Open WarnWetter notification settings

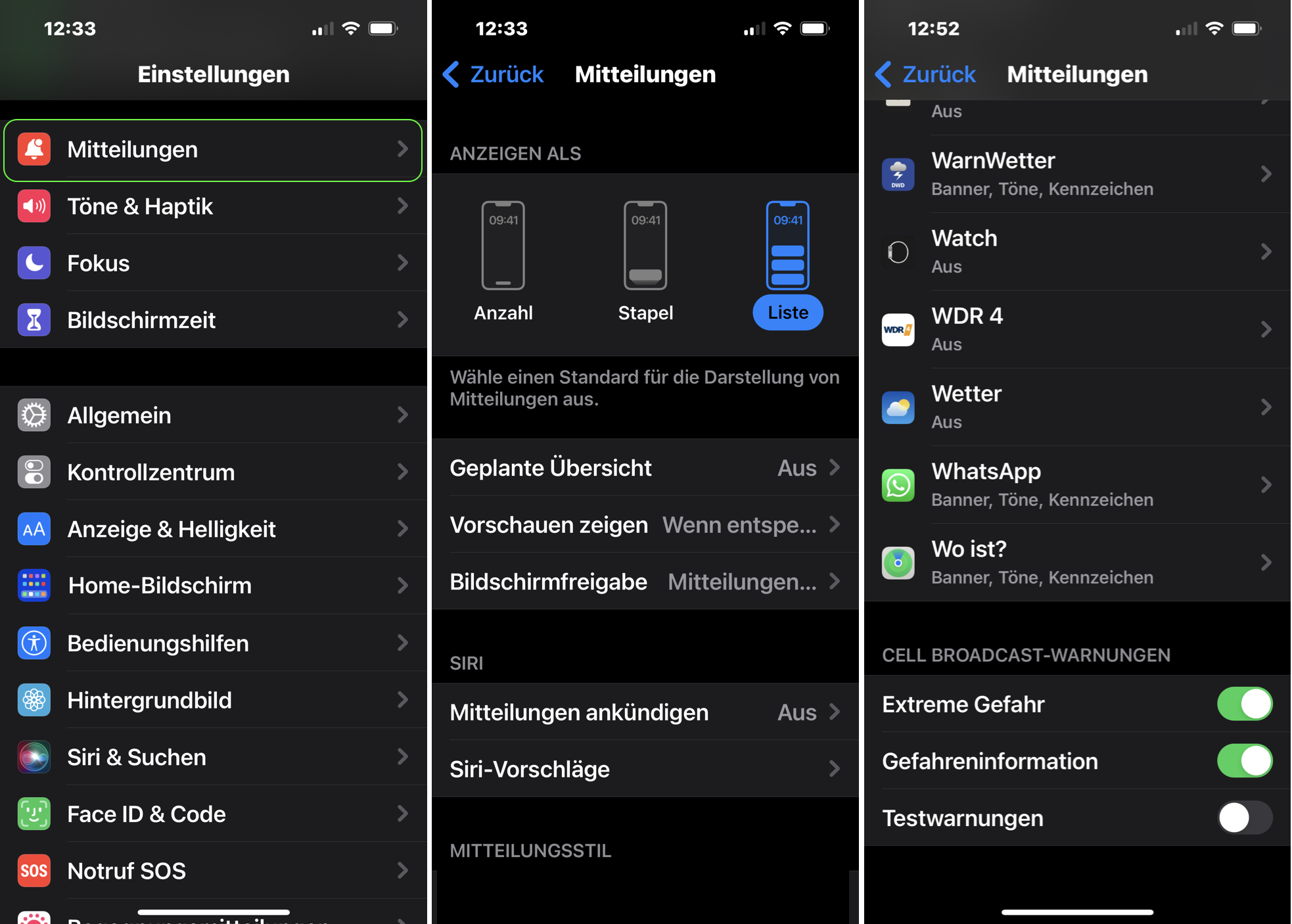(x=1077, y=174)
